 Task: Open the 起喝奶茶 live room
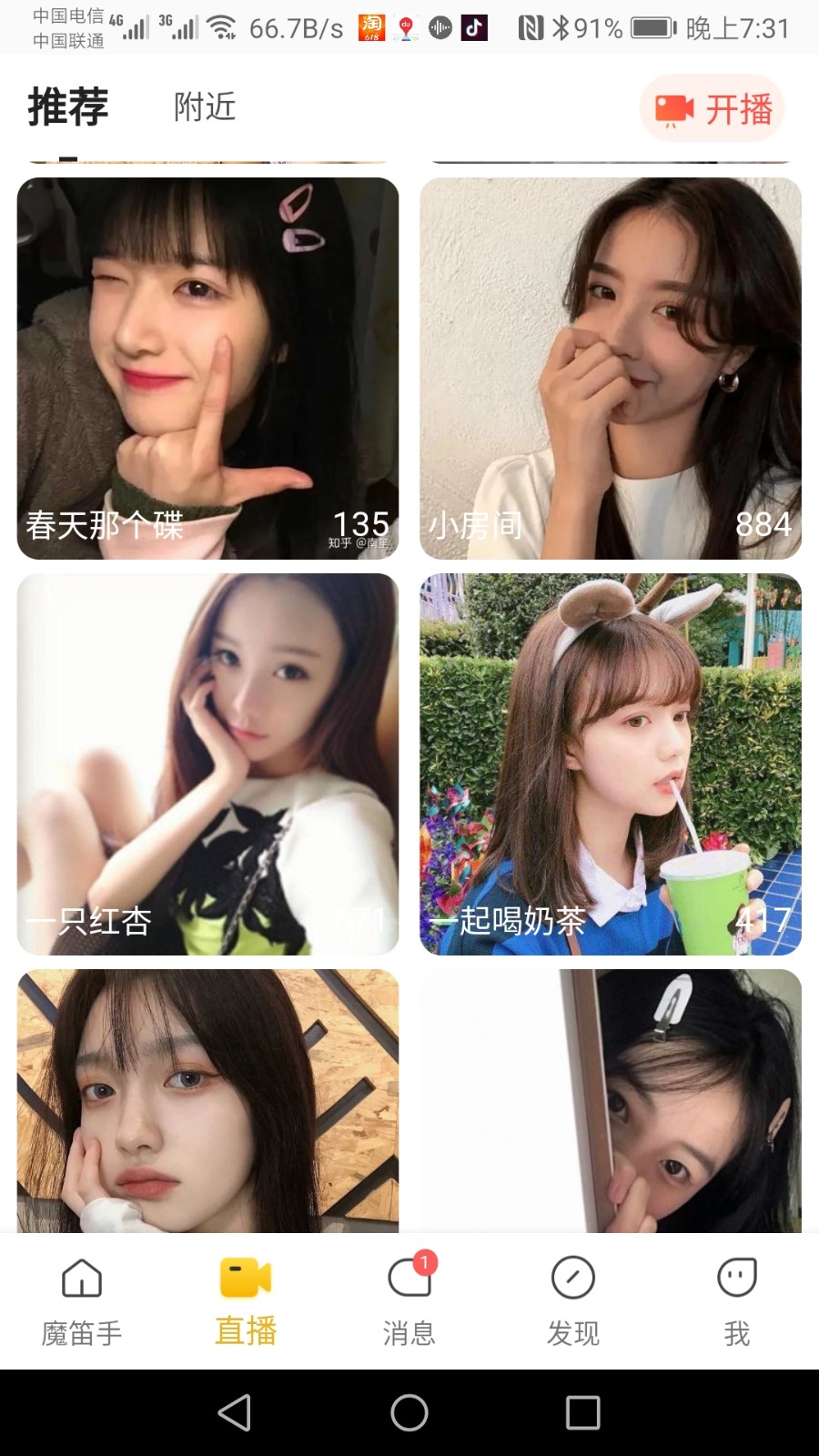click(611, 764)
